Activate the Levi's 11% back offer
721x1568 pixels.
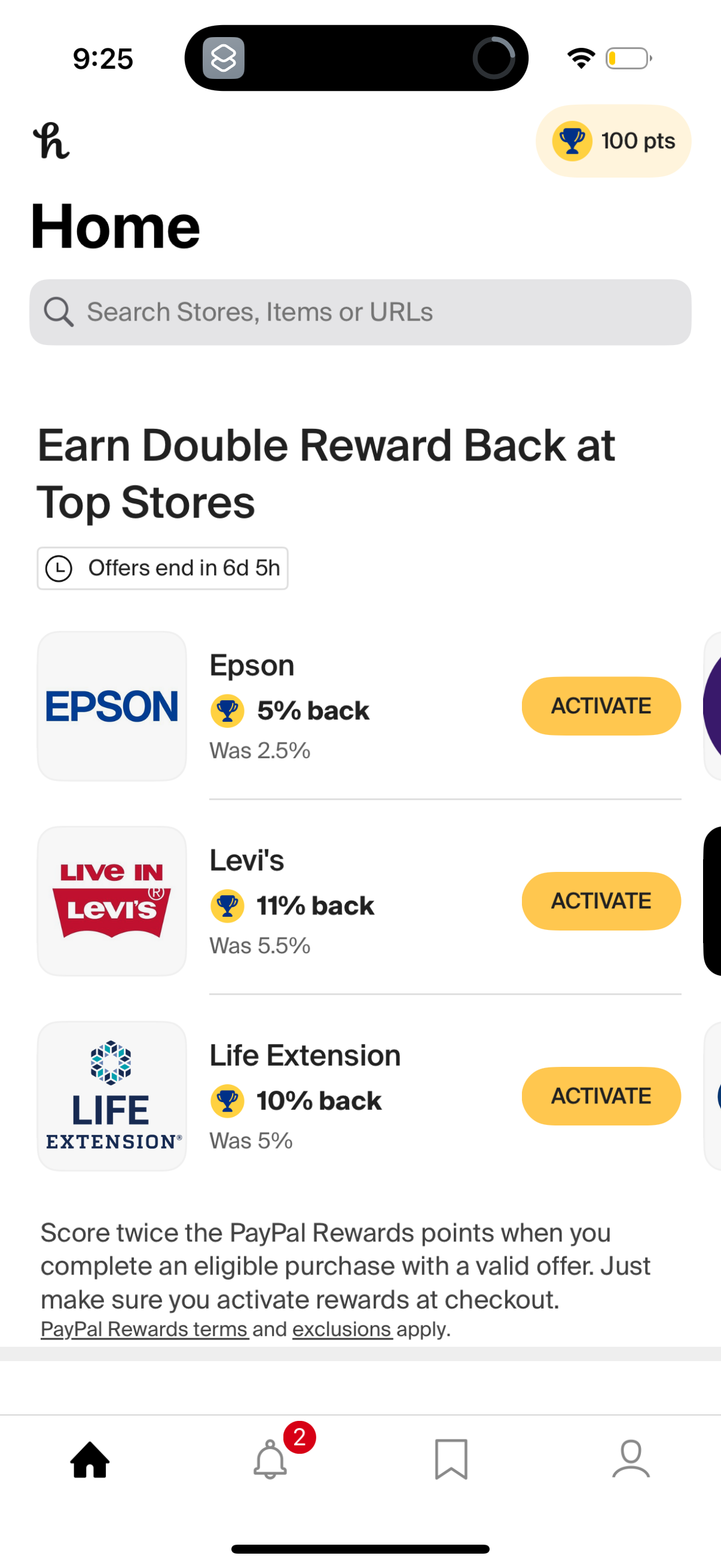click(x=600, y=901)
